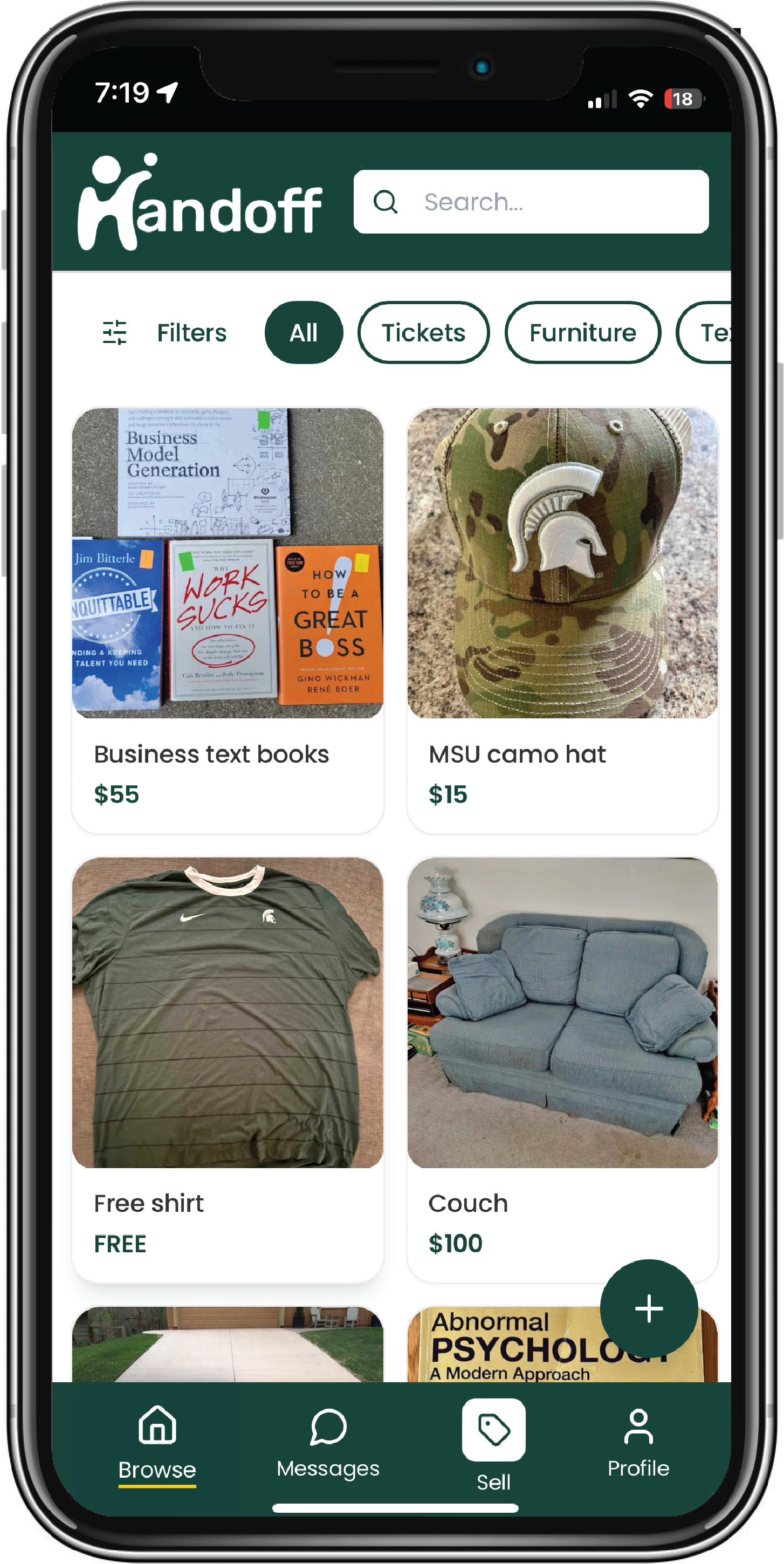Open the Free shirt listing
Screen dimensions: 784x1564
tap(228, 1068)
